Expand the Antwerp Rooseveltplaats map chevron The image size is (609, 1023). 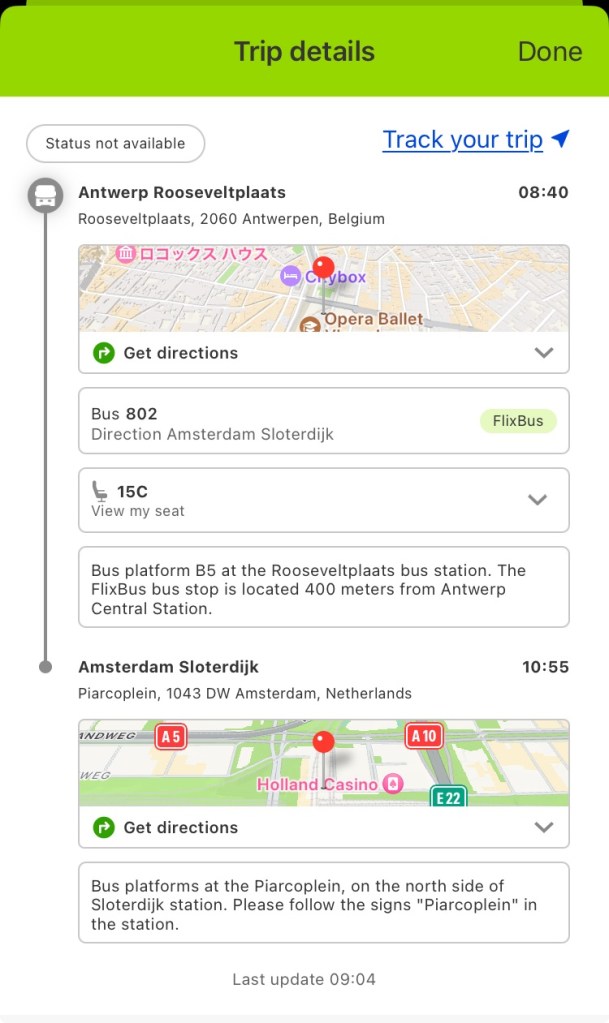[x=544, y=353]
